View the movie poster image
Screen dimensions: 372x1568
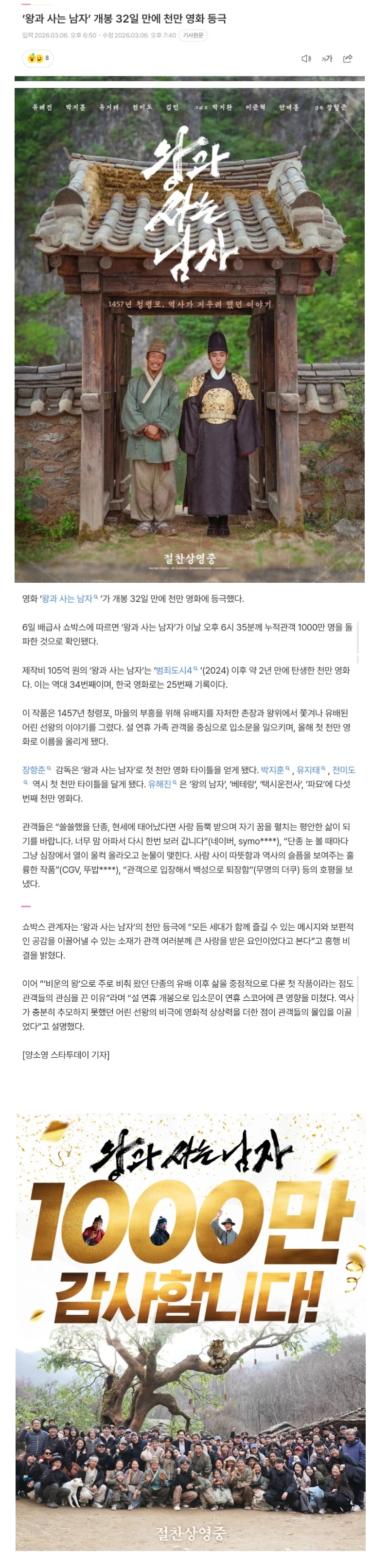click(189, 335)
